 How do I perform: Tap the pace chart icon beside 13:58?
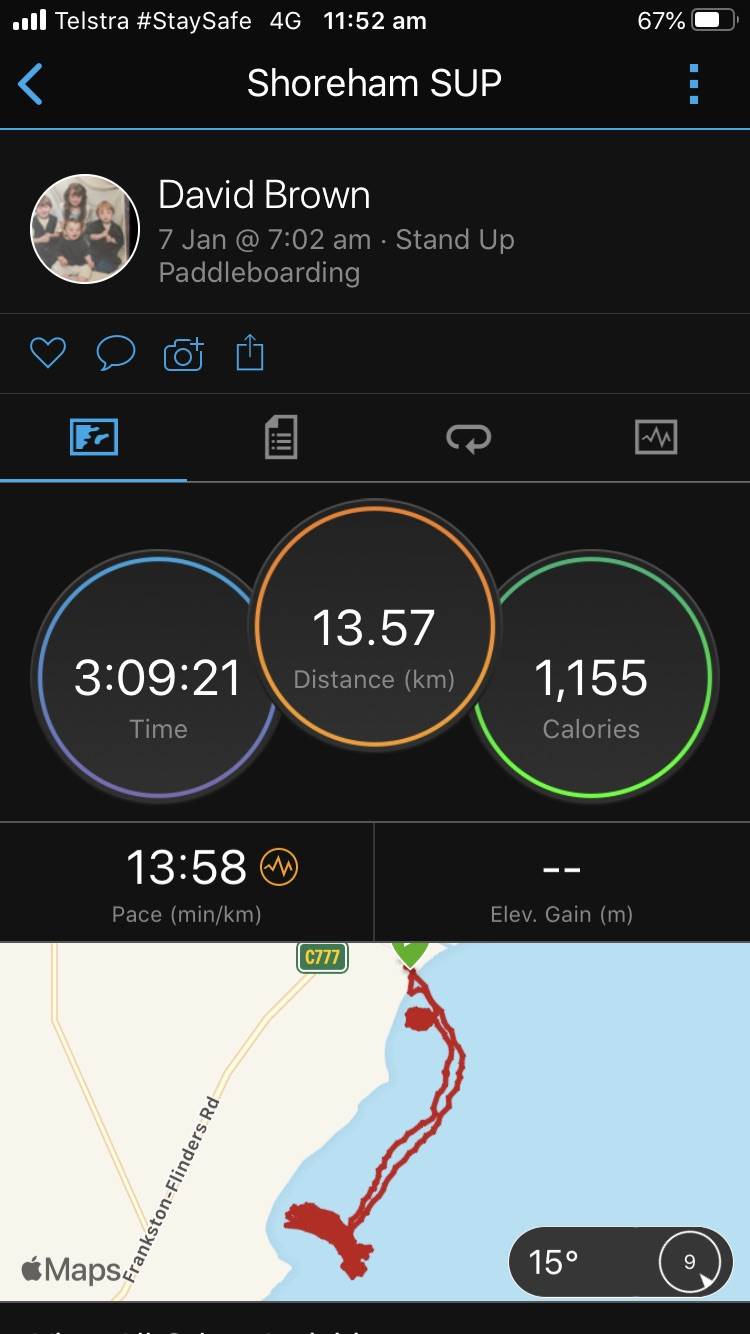tap(279, 868)
